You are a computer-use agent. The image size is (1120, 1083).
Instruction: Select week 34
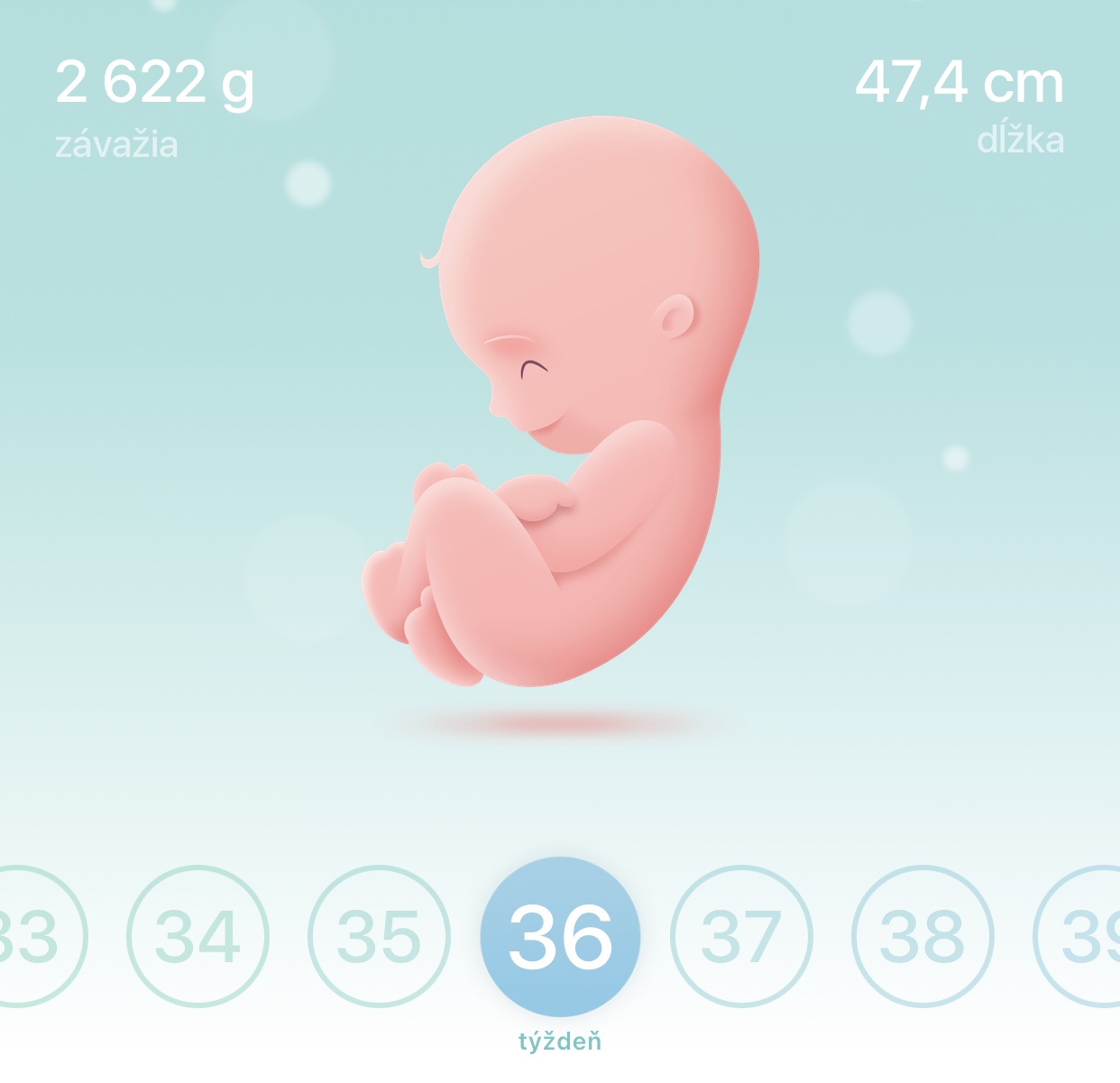pyautogui.click(x=197, y=936)
